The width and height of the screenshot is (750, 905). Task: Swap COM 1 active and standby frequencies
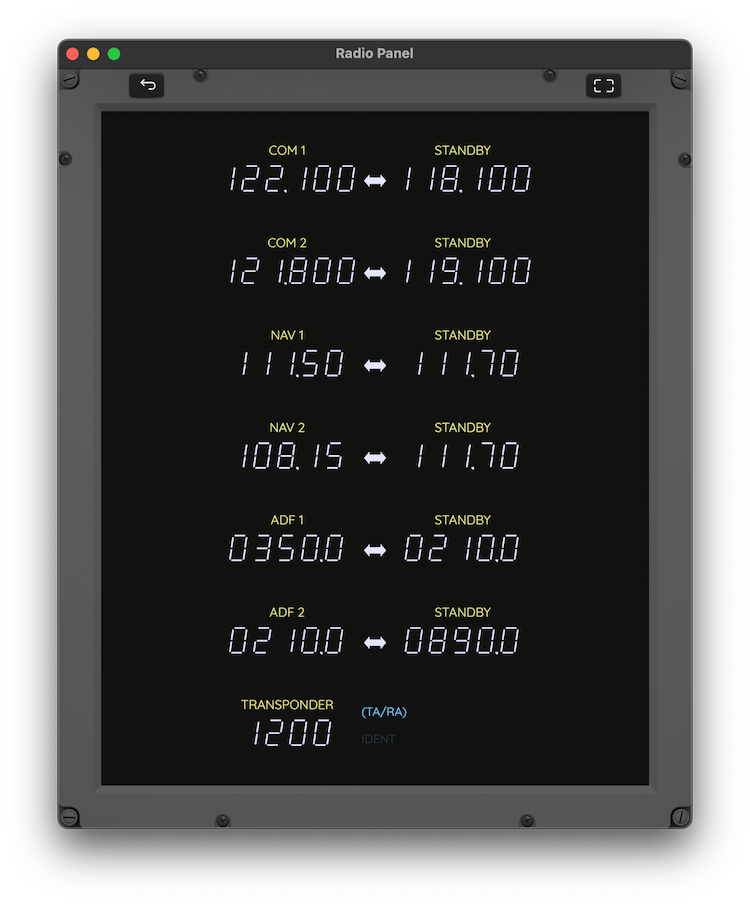click(375, 181)
